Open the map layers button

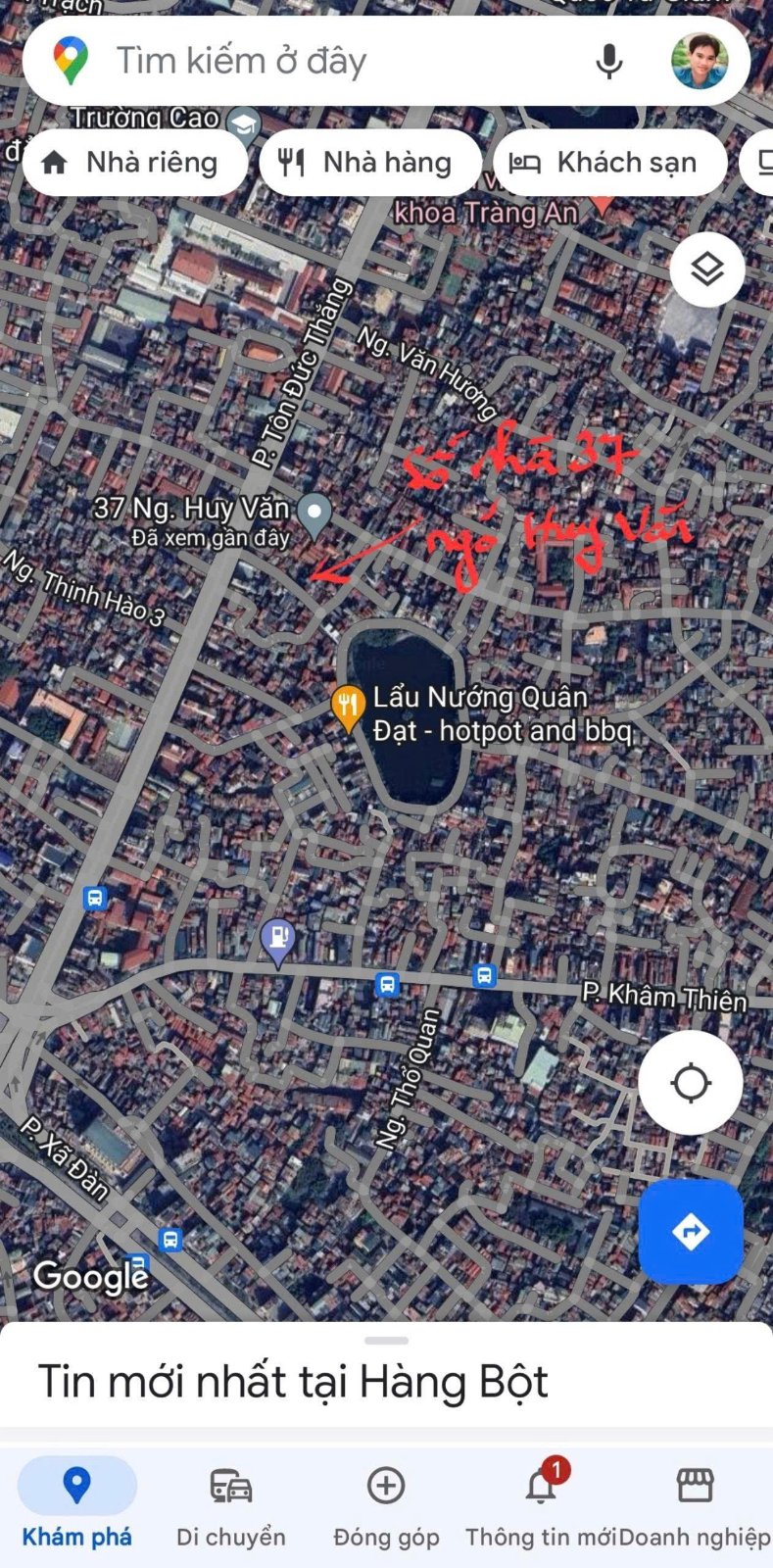(707, 269)
